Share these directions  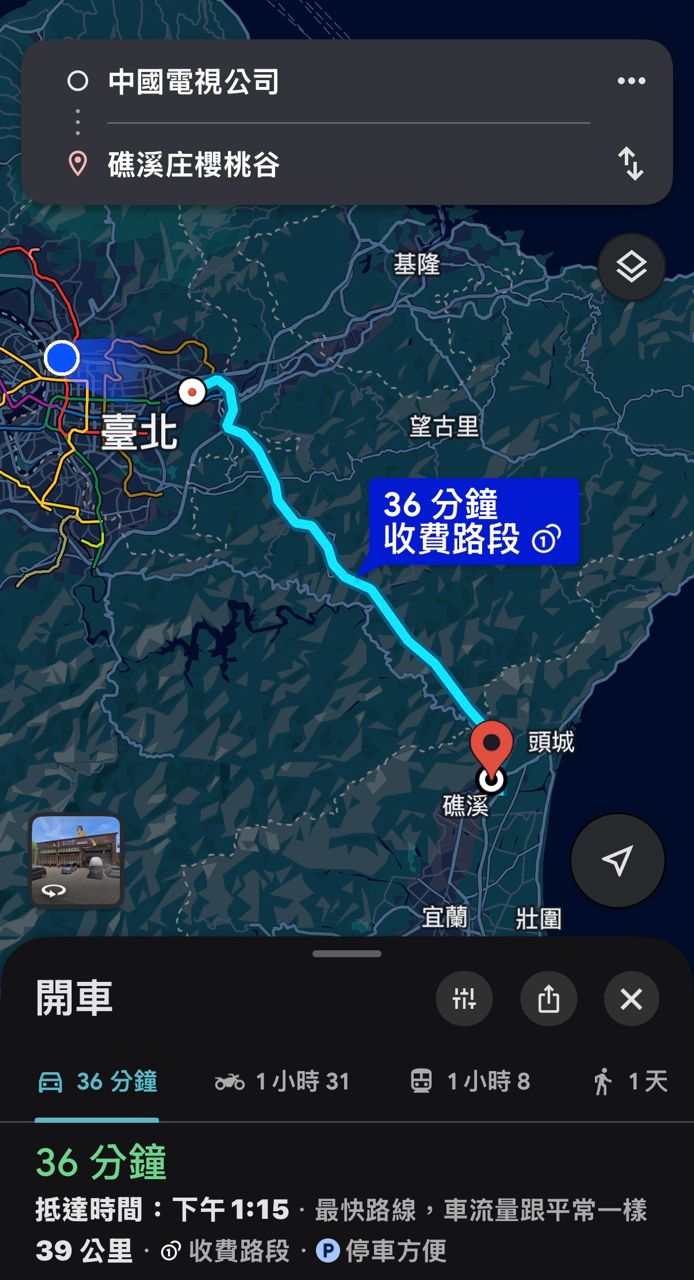548,998
